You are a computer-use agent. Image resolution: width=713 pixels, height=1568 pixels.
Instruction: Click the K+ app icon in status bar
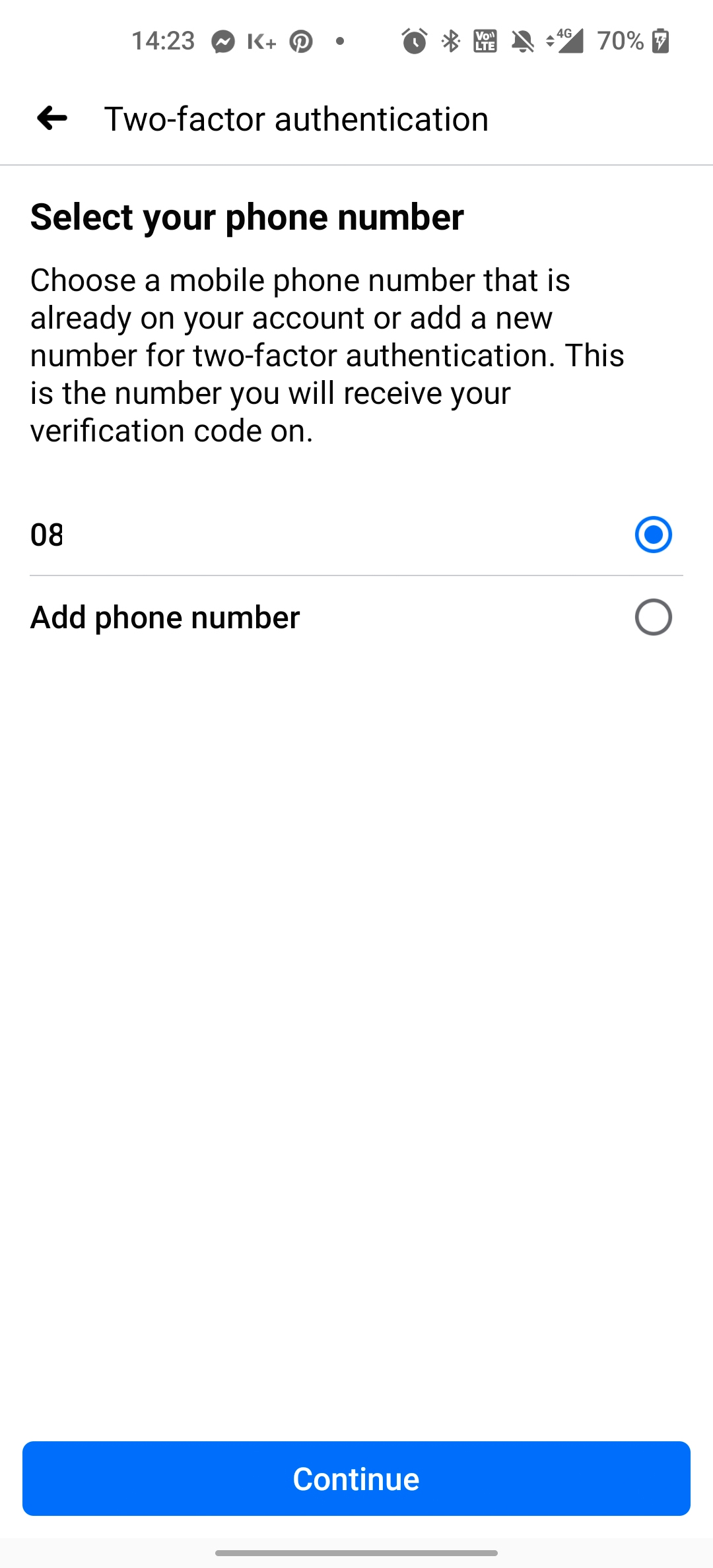(x=263, y=41)
